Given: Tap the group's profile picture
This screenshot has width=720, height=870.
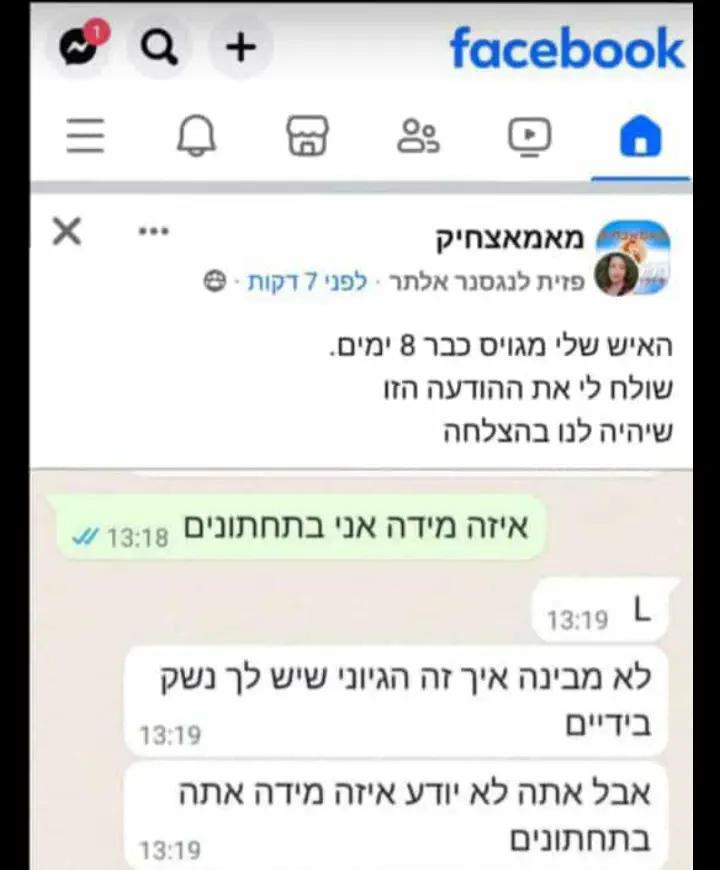Looking at the screenshot, I should (633, 256).
